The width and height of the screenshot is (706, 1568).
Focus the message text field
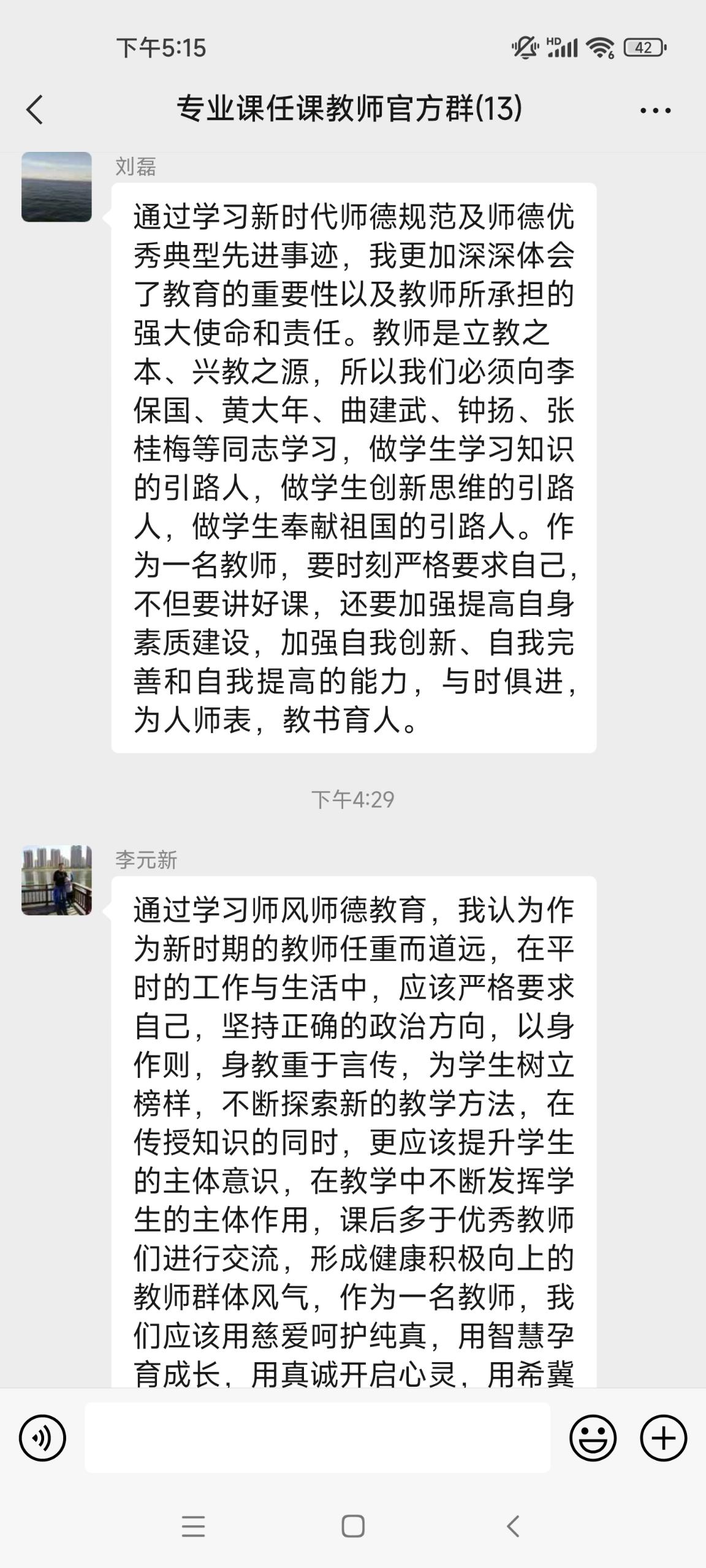[317, 1438]
